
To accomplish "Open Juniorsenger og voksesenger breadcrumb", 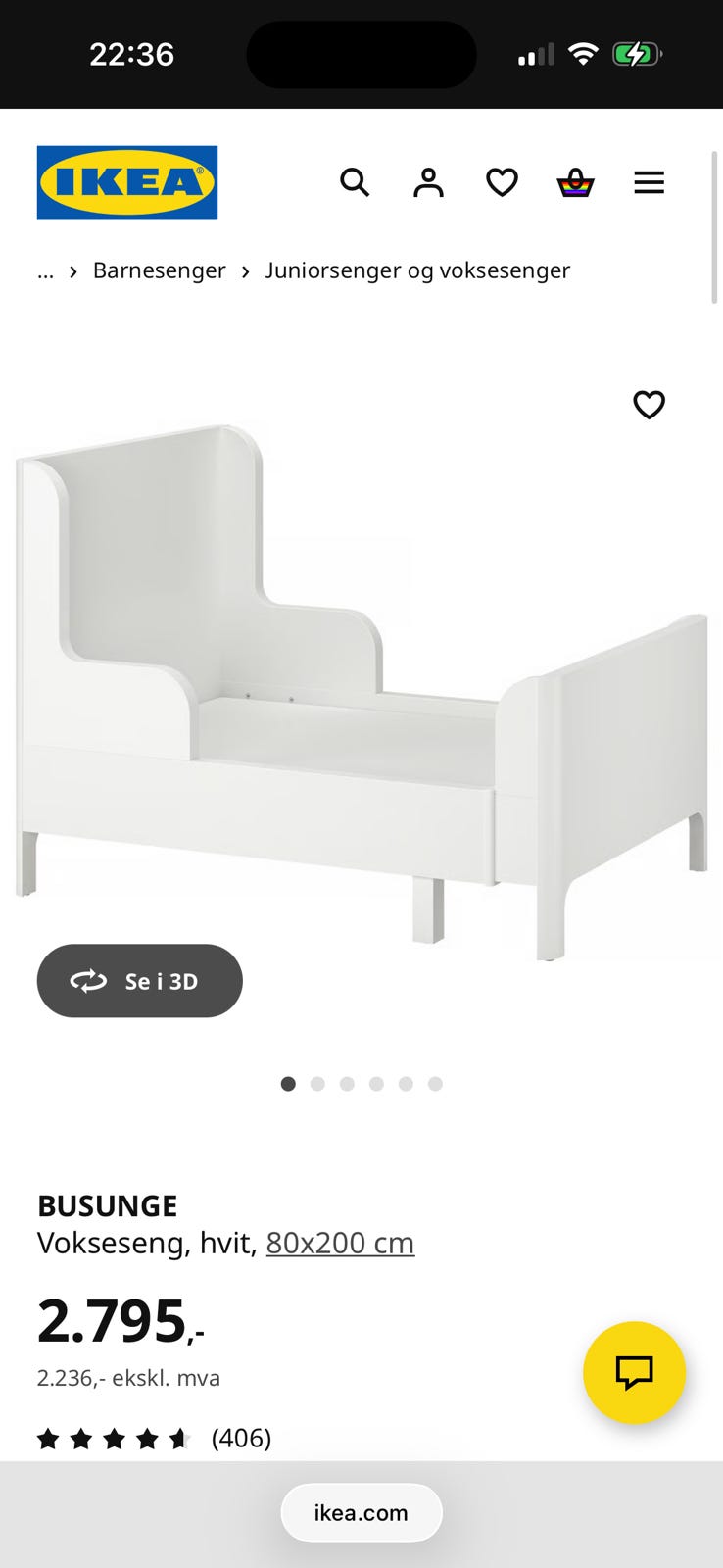I will click(x=417, y=270).
